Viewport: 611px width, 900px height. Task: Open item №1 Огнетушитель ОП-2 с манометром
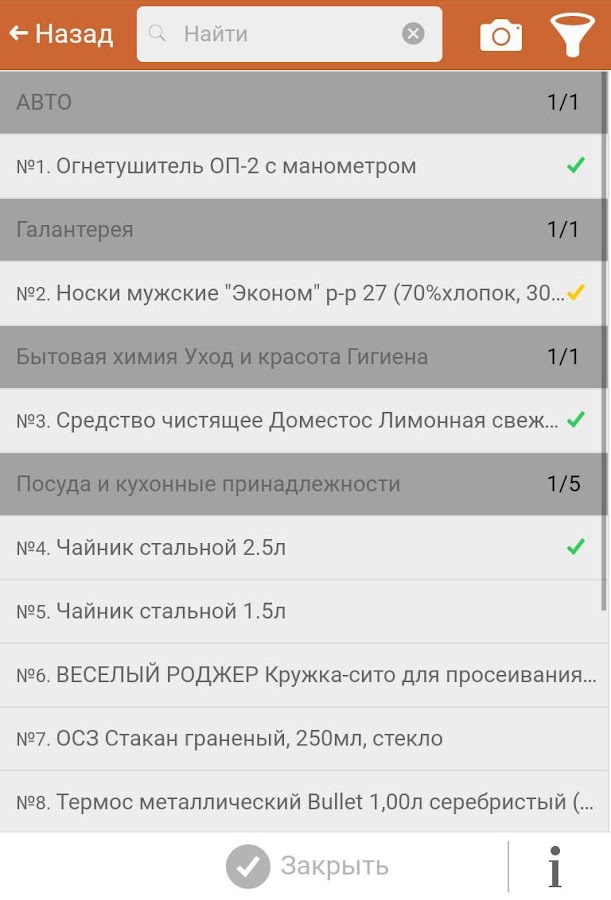[300, 166]
